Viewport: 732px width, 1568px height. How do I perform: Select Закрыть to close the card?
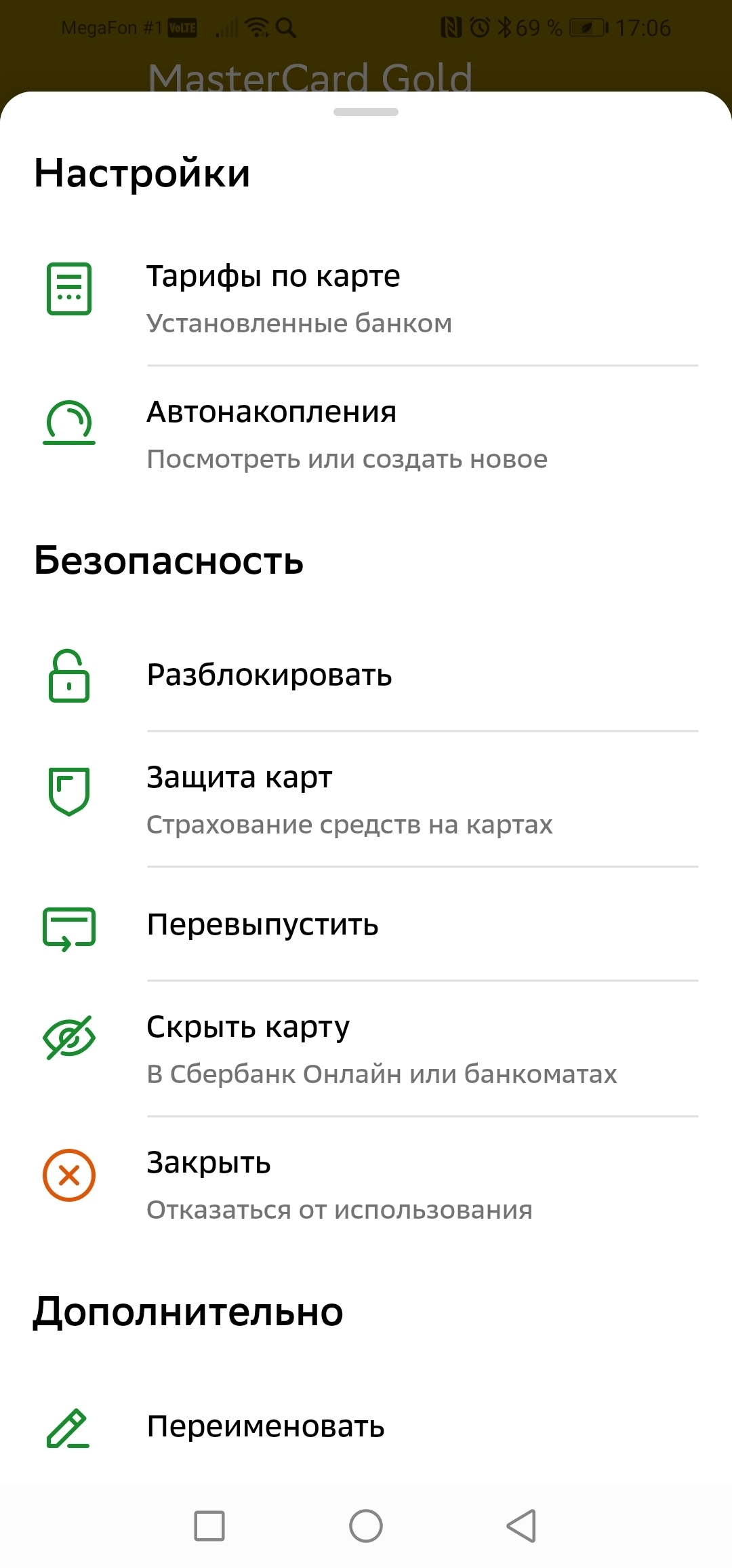[x=366, y=1184]
